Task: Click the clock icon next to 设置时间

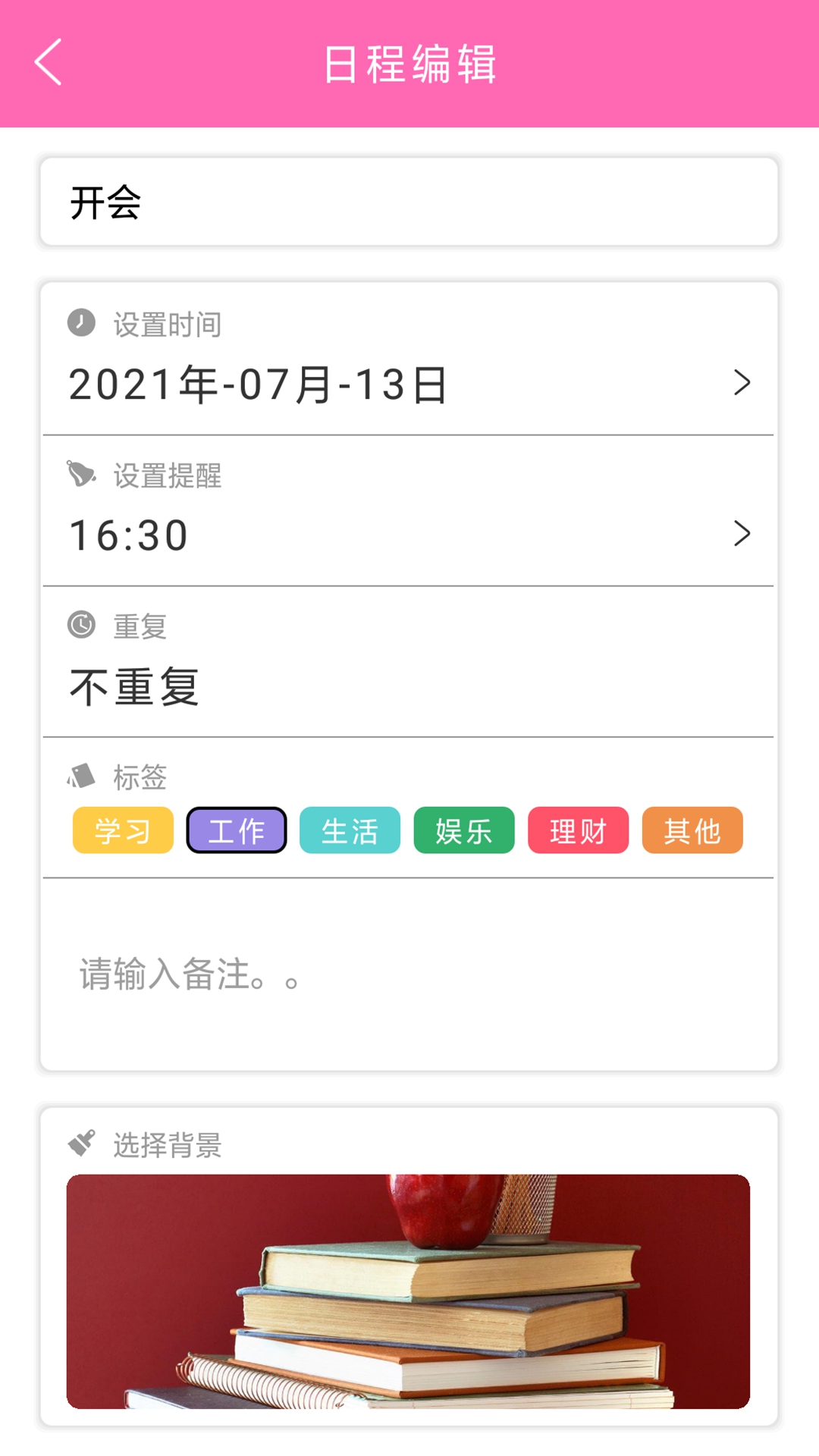Action: (x=80, y=322)
